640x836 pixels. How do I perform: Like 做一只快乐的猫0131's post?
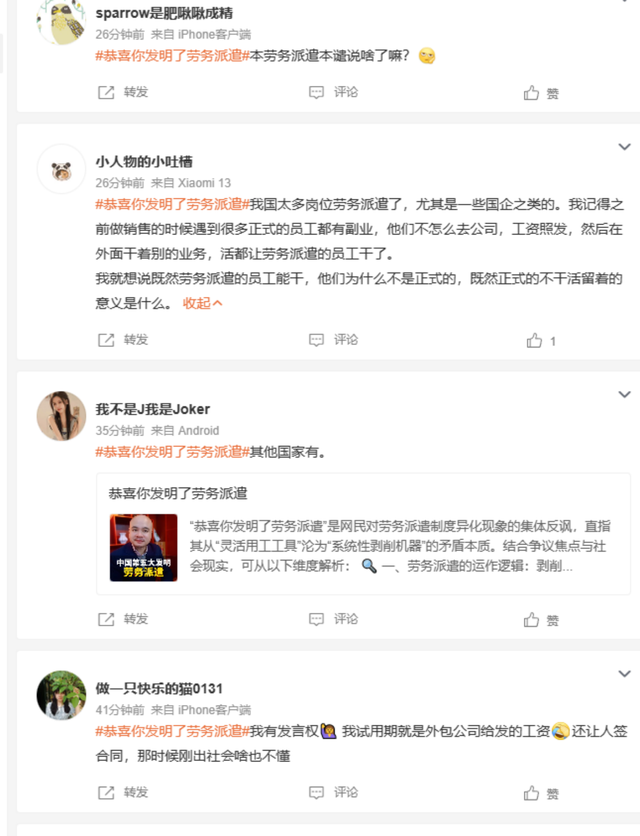[541, 793]
